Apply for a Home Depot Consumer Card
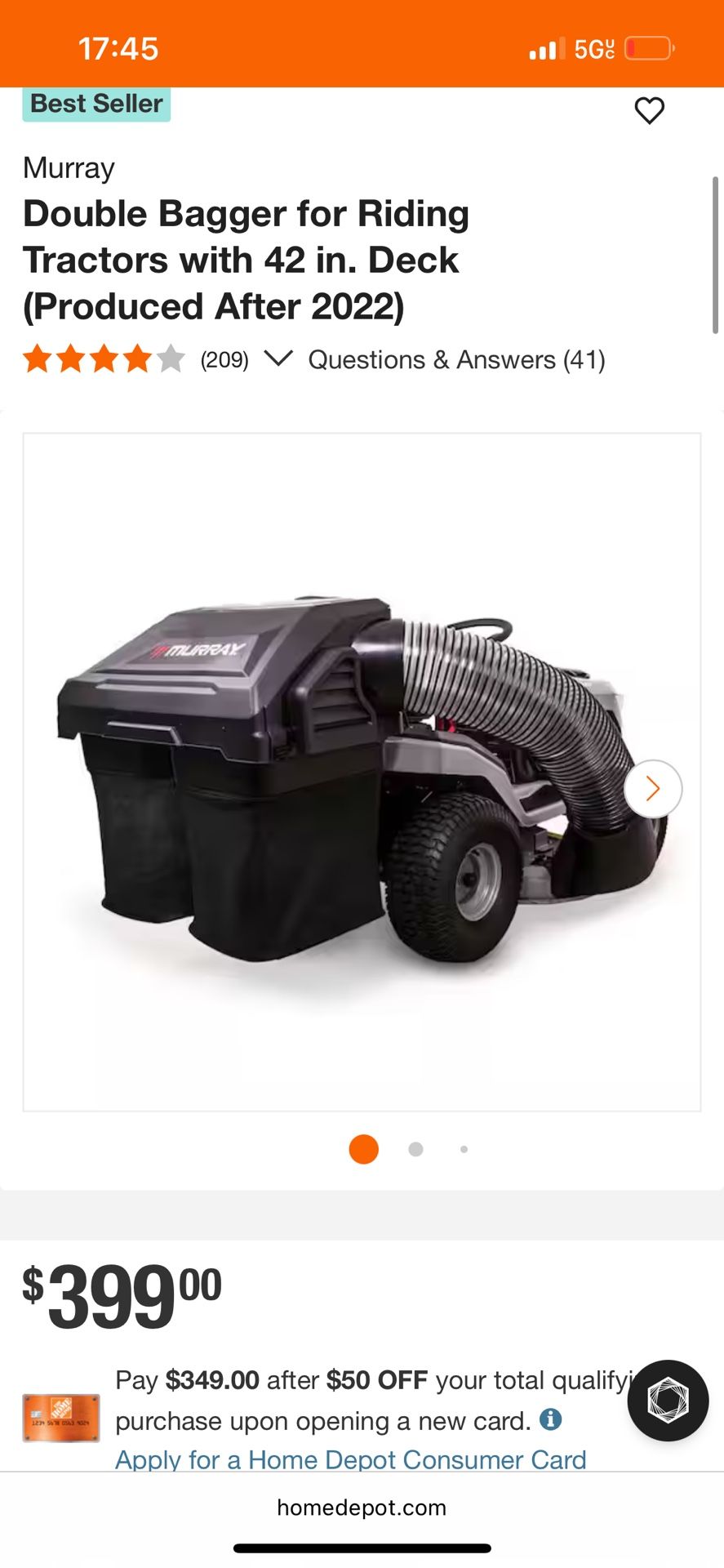 (x=351, y=1459)
